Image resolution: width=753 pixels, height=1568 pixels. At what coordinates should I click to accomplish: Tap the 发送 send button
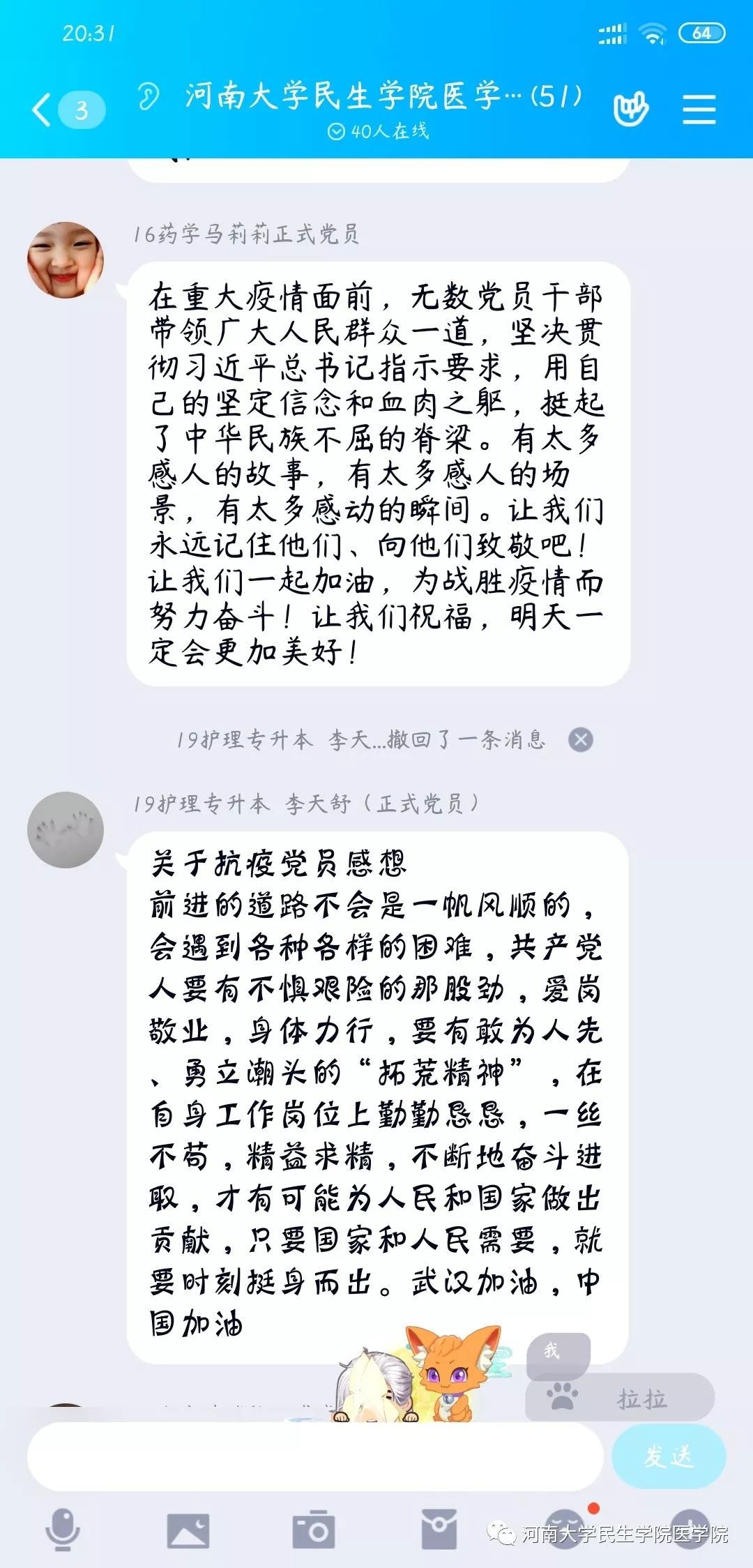point(668,1456)
